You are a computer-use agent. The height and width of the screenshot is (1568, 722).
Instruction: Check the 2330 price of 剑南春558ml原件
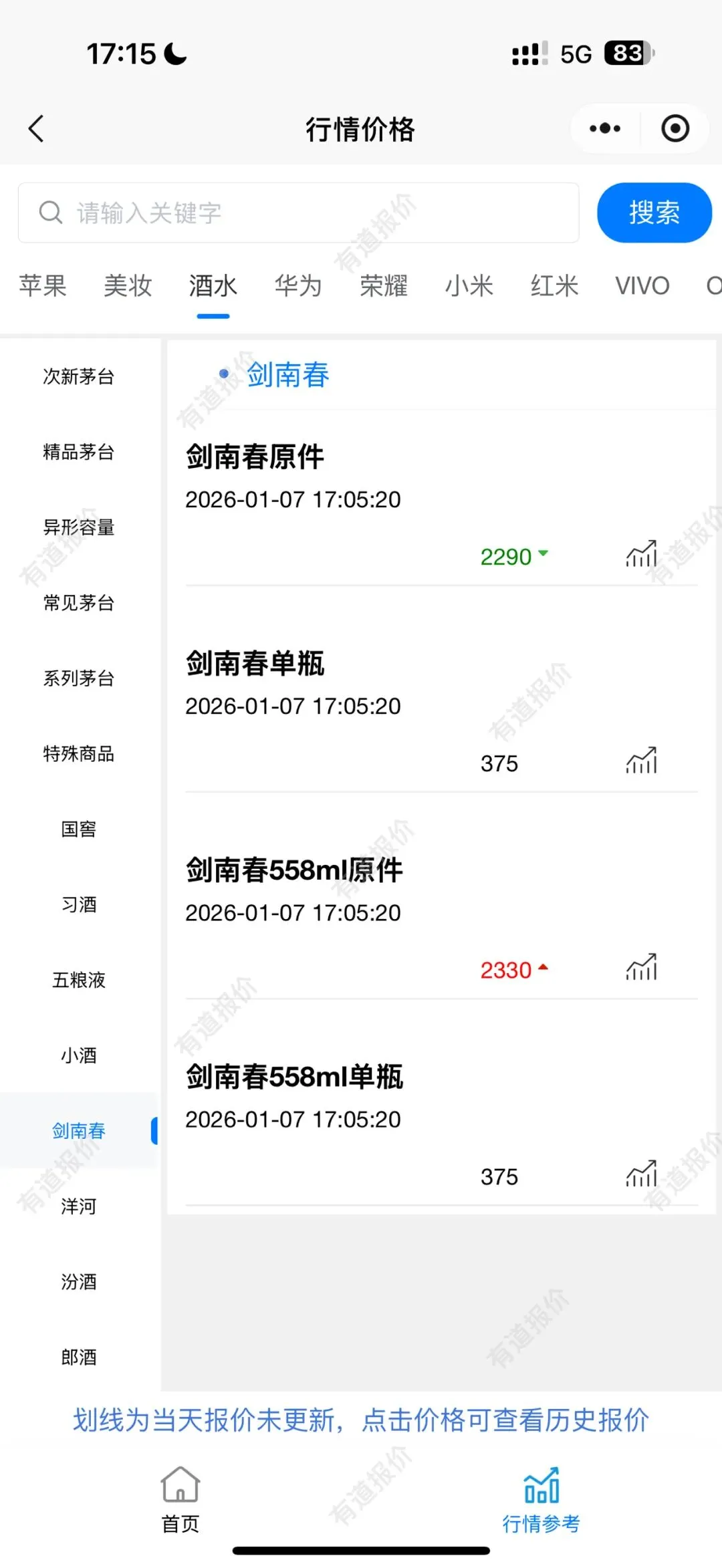point(506,970)
